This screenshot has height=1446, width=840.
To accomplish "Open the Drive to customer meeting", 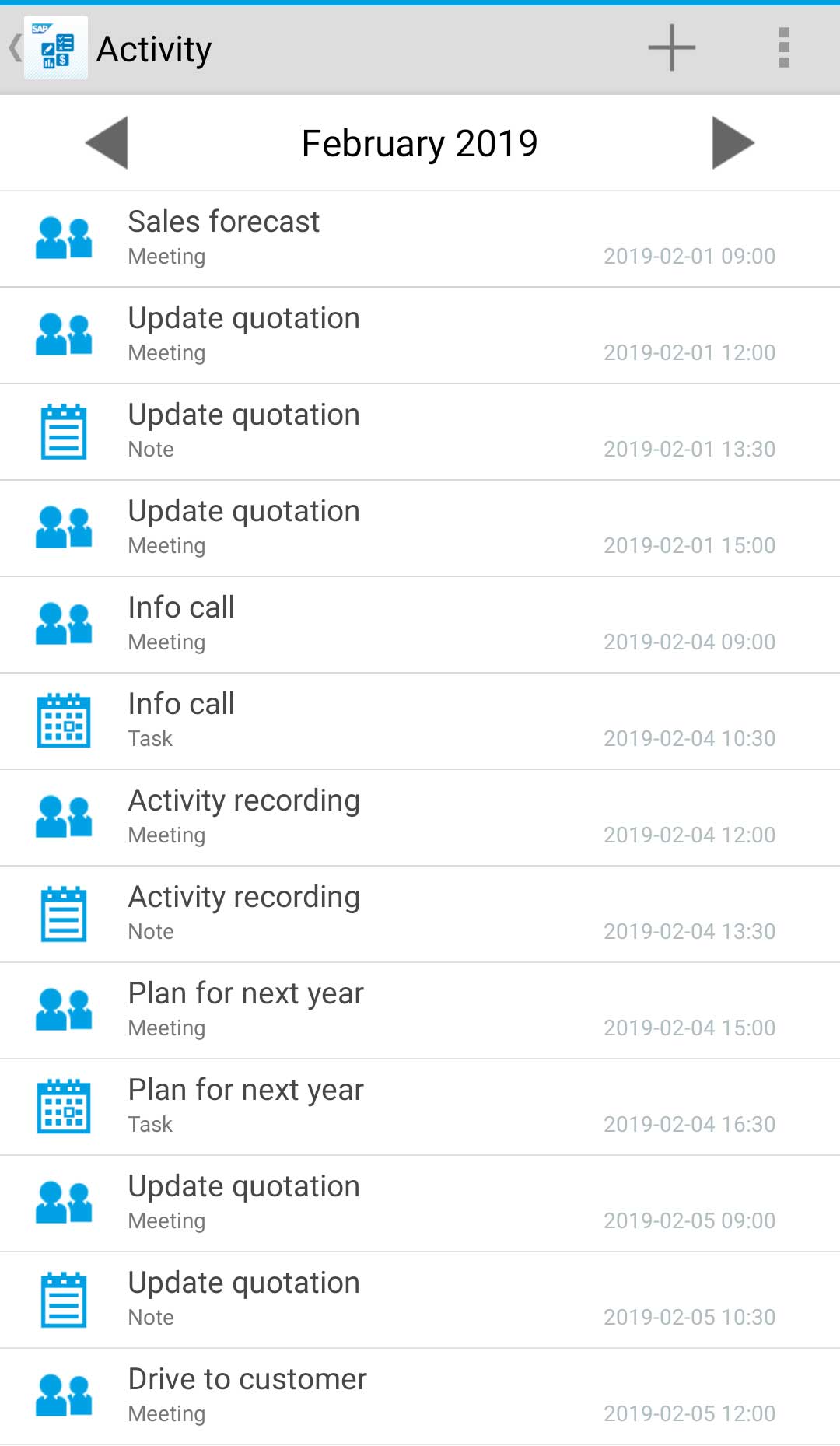I will (420, 1397).
